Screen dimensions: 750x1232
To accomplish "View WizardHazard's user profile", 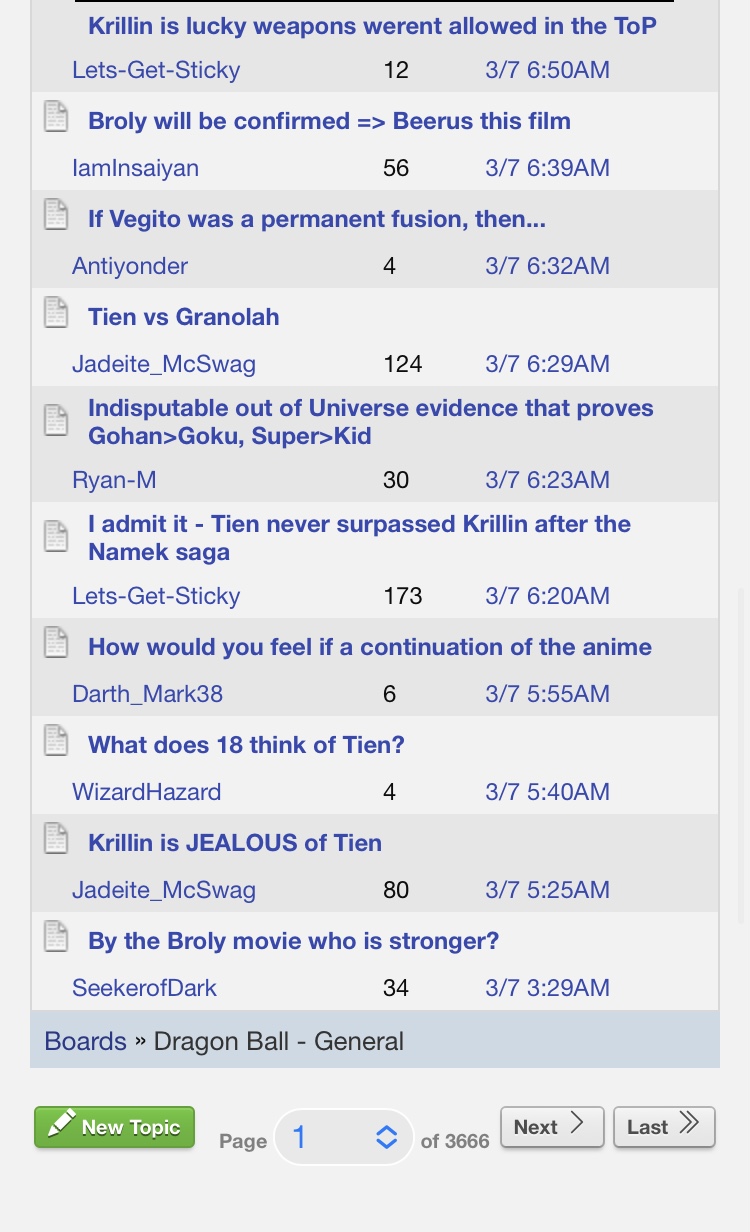I will [x=146, y=792].
